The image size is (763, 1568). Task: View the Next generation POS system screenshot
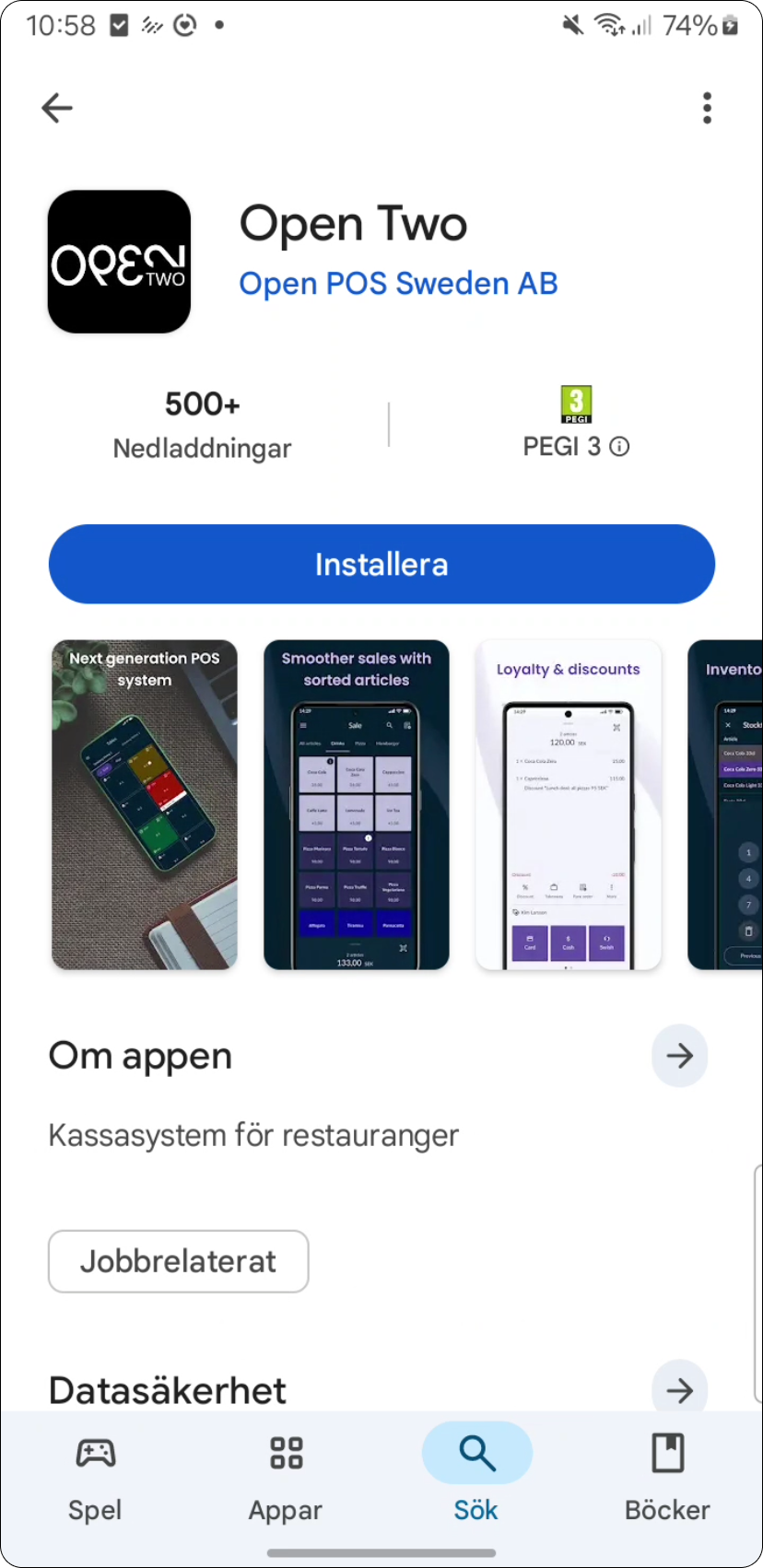[x=145, y=804]
